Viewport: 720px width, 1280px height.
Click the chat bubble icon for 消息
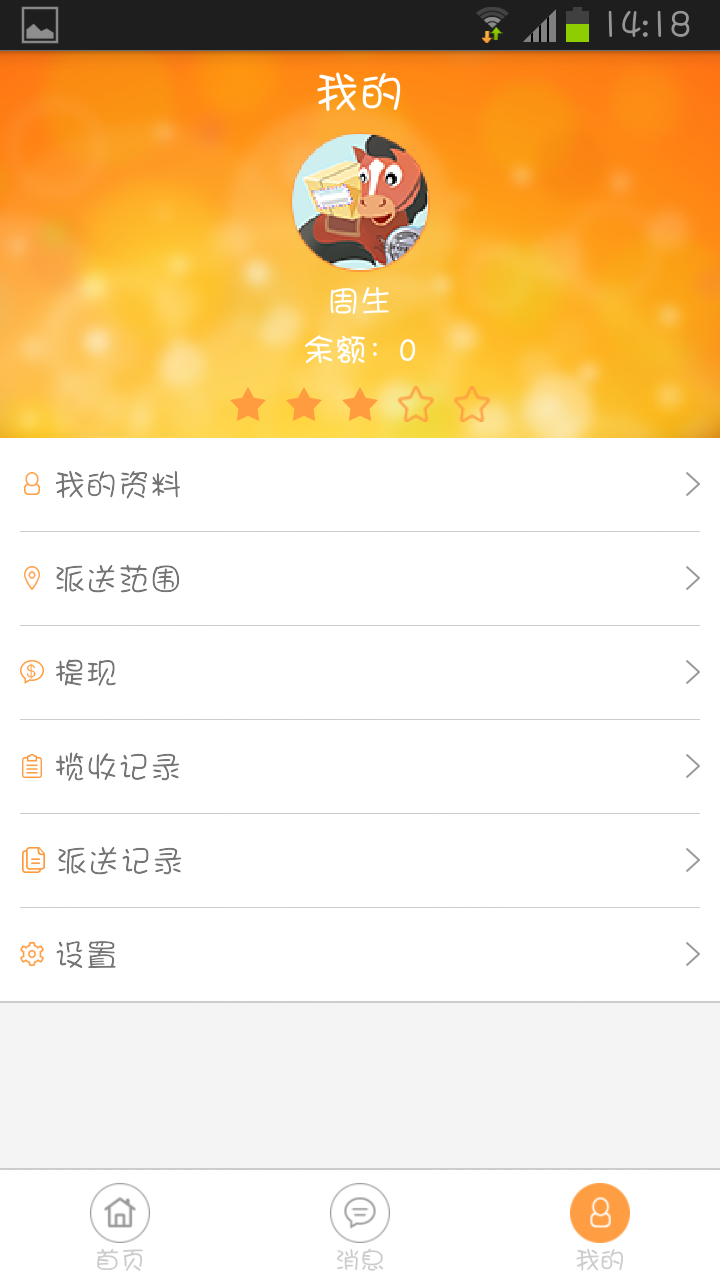click(359, 1211)
